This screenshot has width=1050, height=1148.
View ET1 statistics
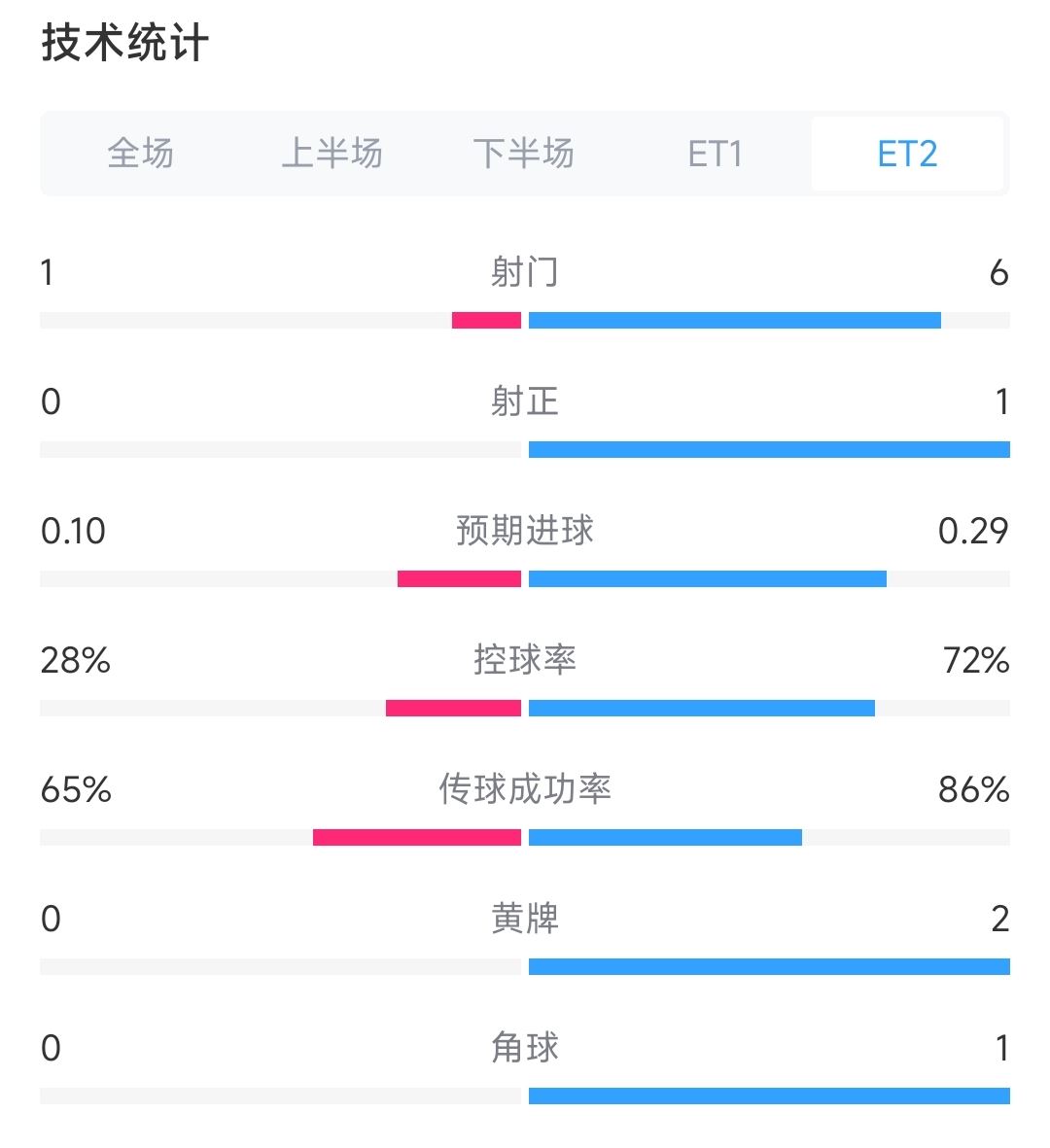[x=716, y=154]
